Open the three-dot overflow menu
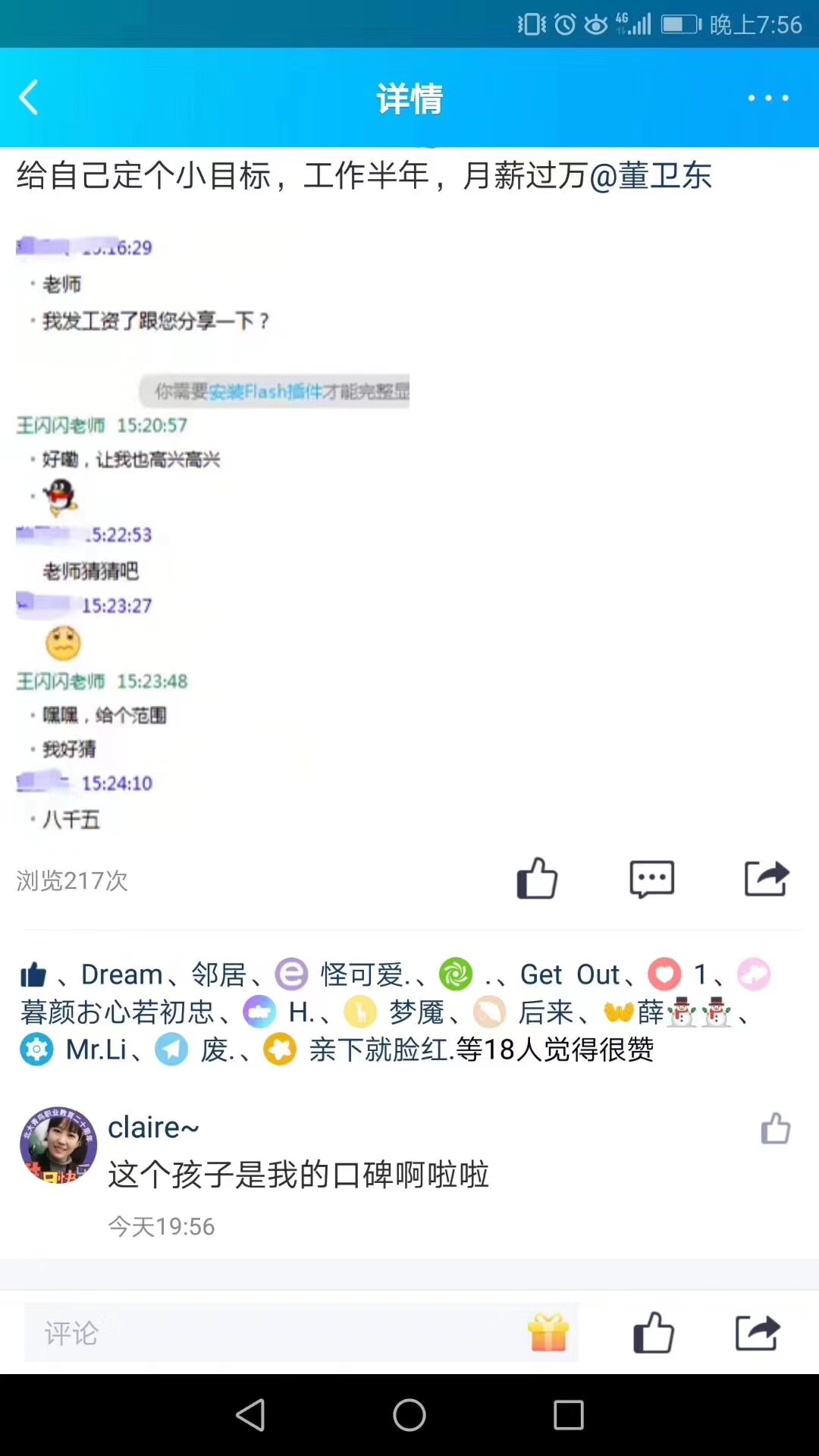This screenshot has width=819, height=1456. 767,98
